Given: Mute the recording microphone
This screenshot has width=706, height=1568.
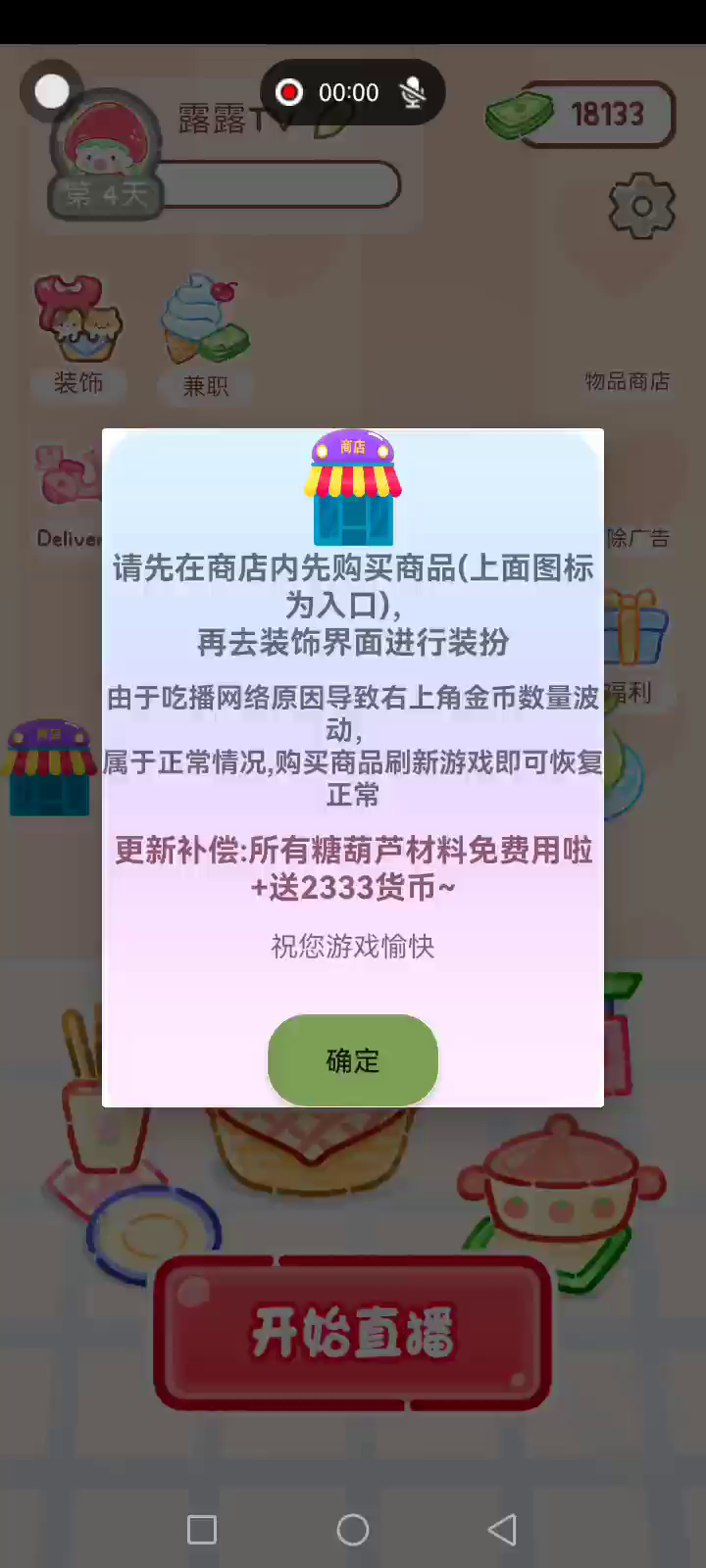Looking at the screenshot, I should (x=413, y=93).
